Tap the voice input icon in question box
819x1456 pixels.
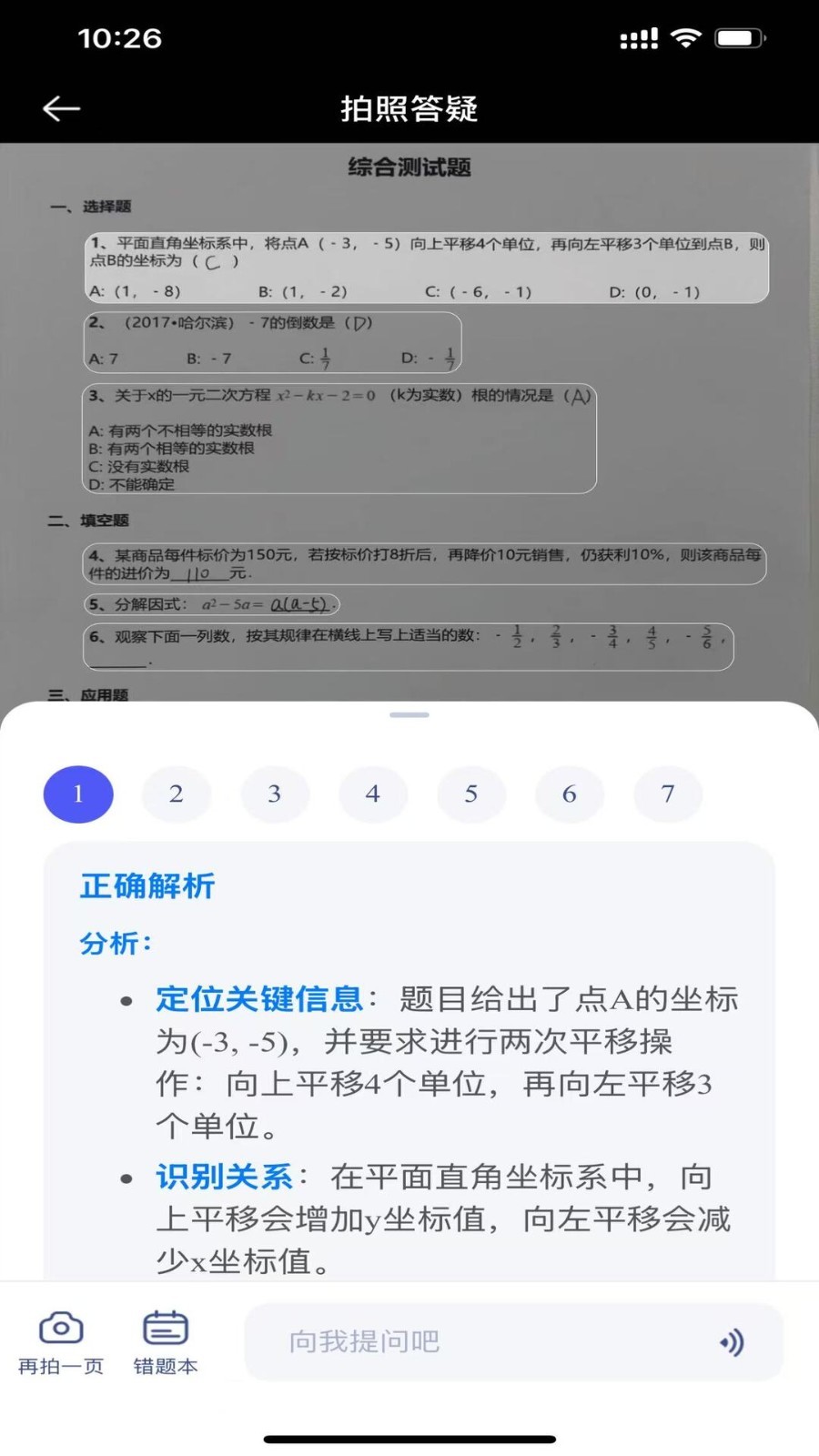(x=733, y=1342)
